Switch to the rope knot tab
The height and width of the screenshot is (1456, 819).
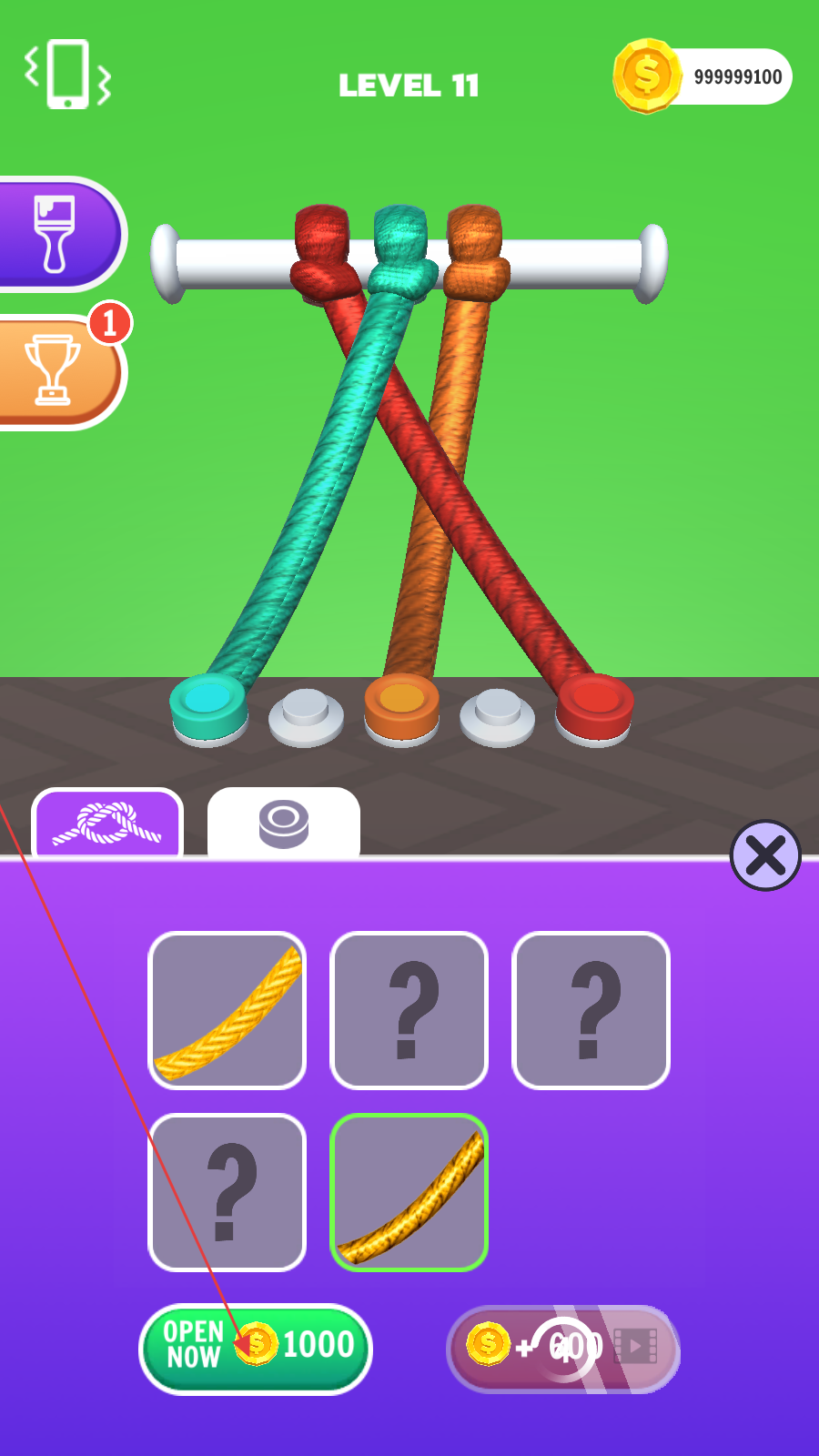107,824
